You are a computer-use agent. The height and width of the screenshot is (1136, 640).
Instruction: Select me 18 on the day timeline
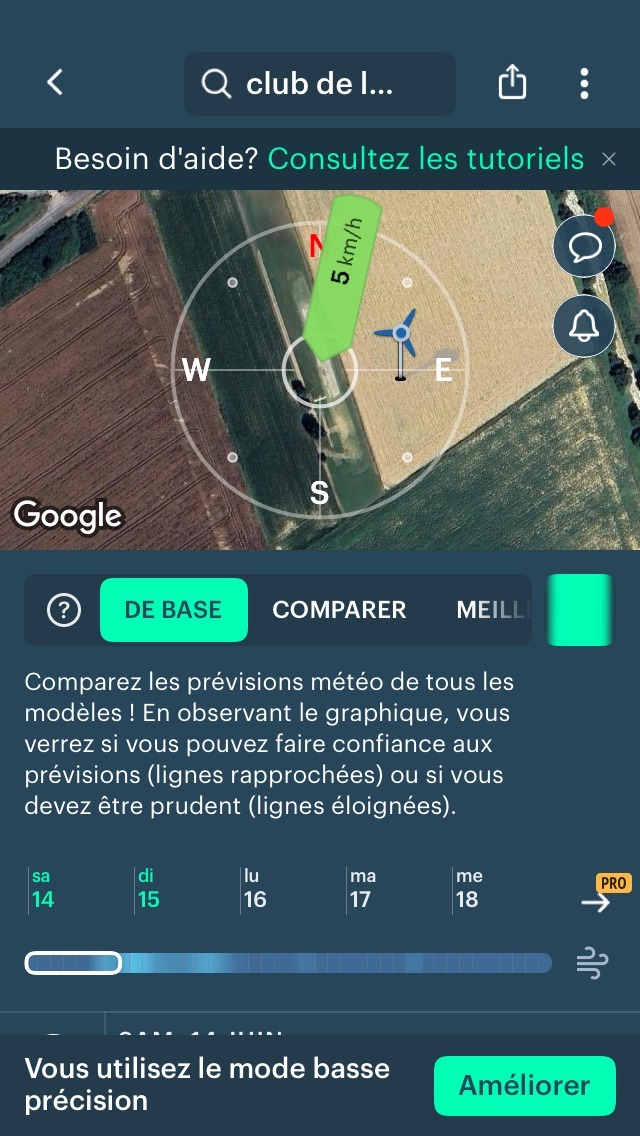click(467, 888)
